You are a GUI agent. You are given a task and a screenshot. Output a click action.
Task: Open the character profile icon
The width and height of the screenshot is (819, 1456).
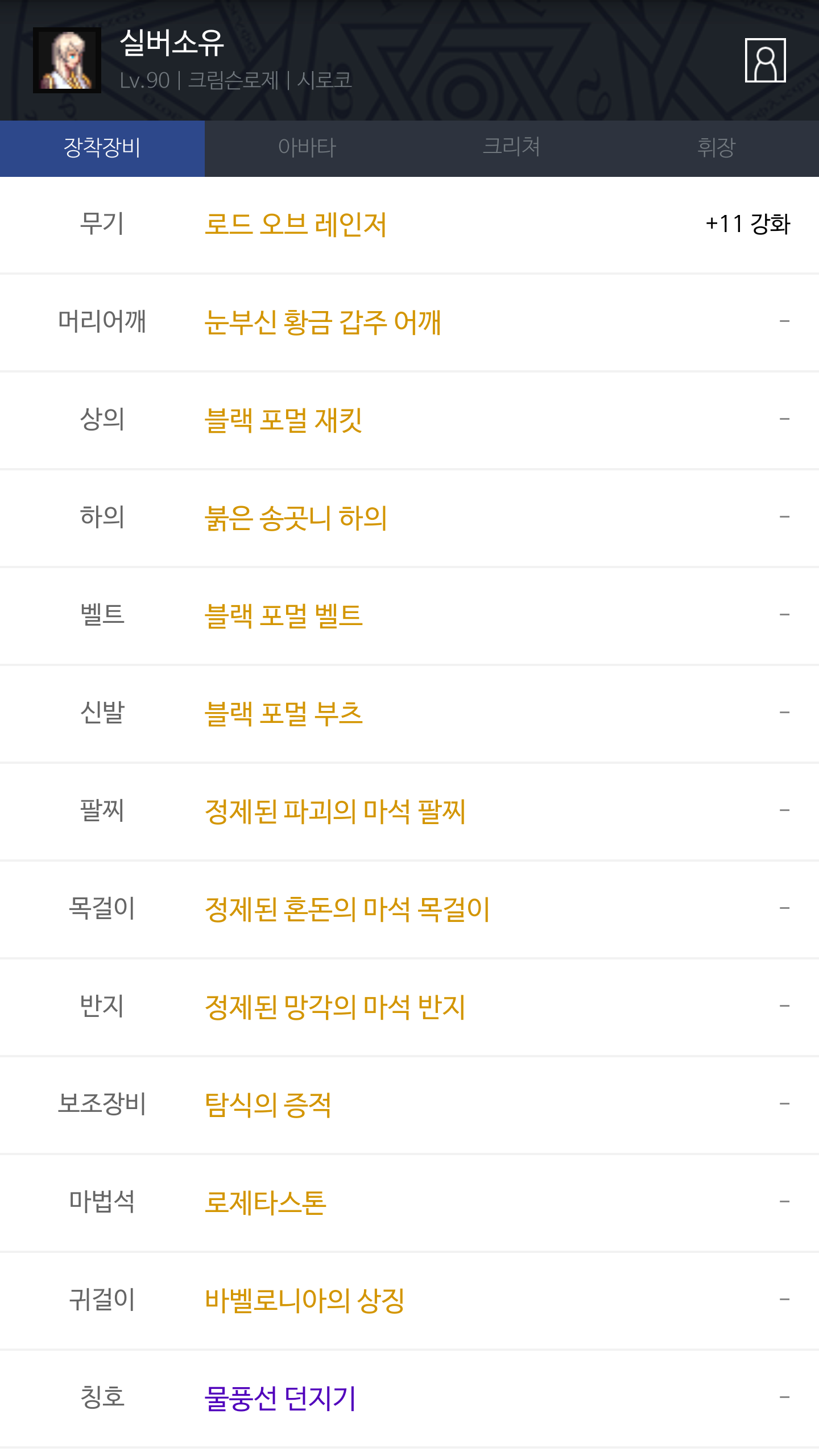[765, 60]
